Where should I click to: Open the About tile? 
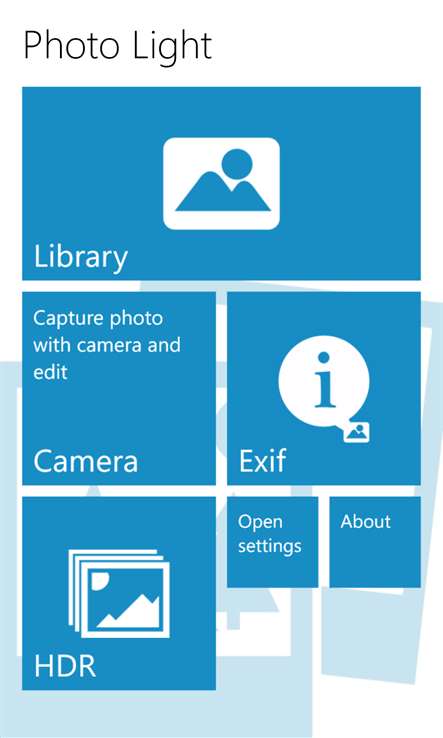[x=375, y=542]
